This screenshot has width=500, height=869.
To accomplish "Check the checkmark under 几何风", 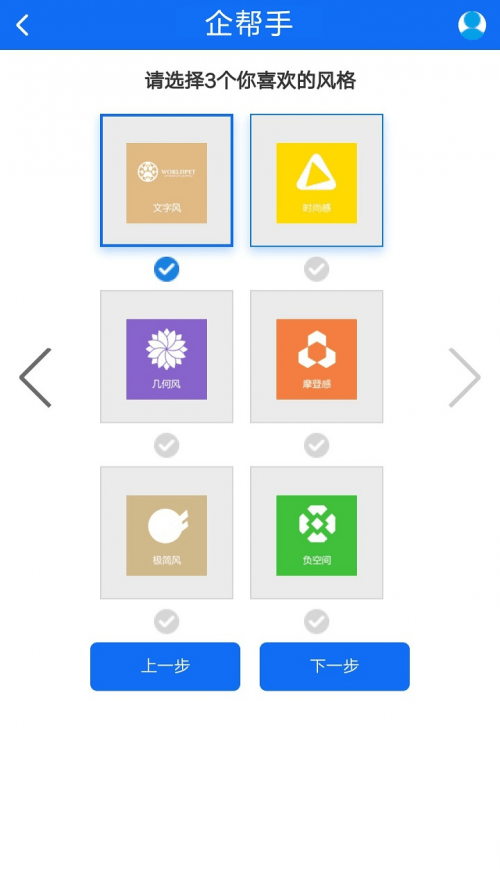I will coord(166,446).
